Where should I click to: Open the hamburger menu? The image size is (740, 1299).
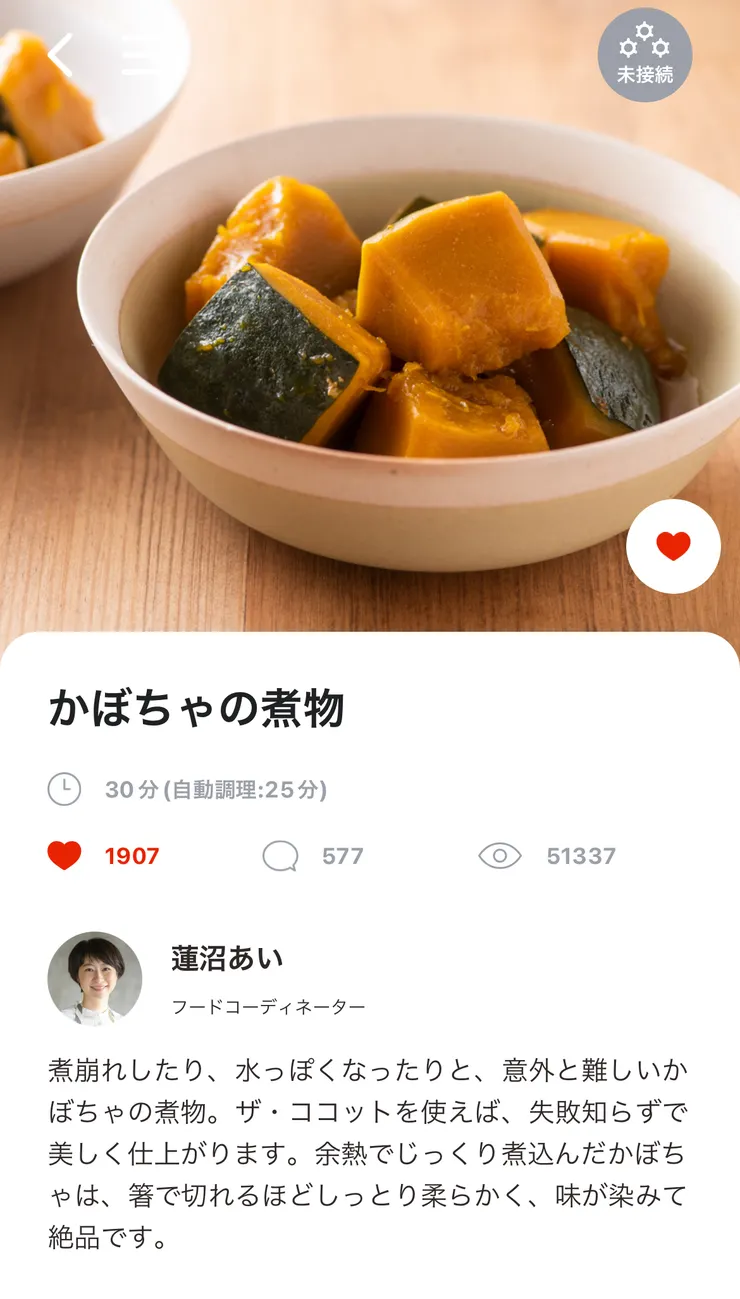point(140,55)
